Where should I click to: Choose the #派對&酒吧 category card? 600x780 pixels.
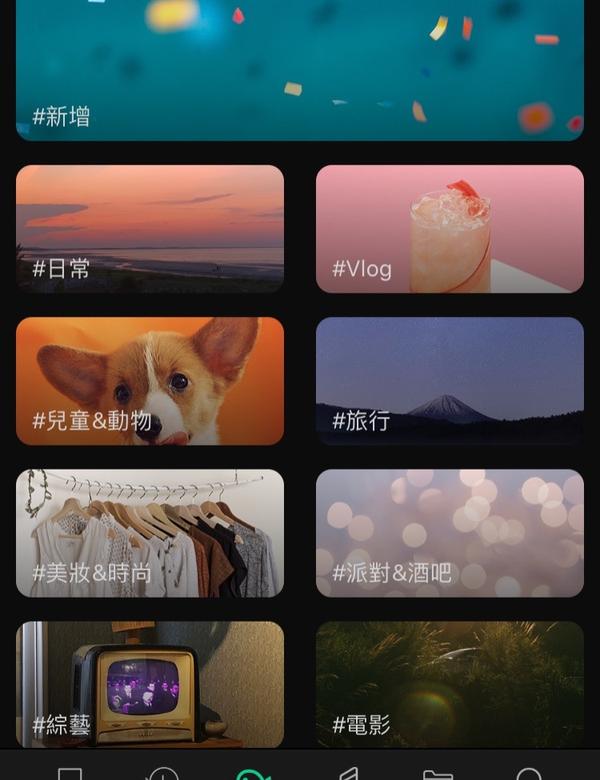pyautogui.click(x=450, y=533)
